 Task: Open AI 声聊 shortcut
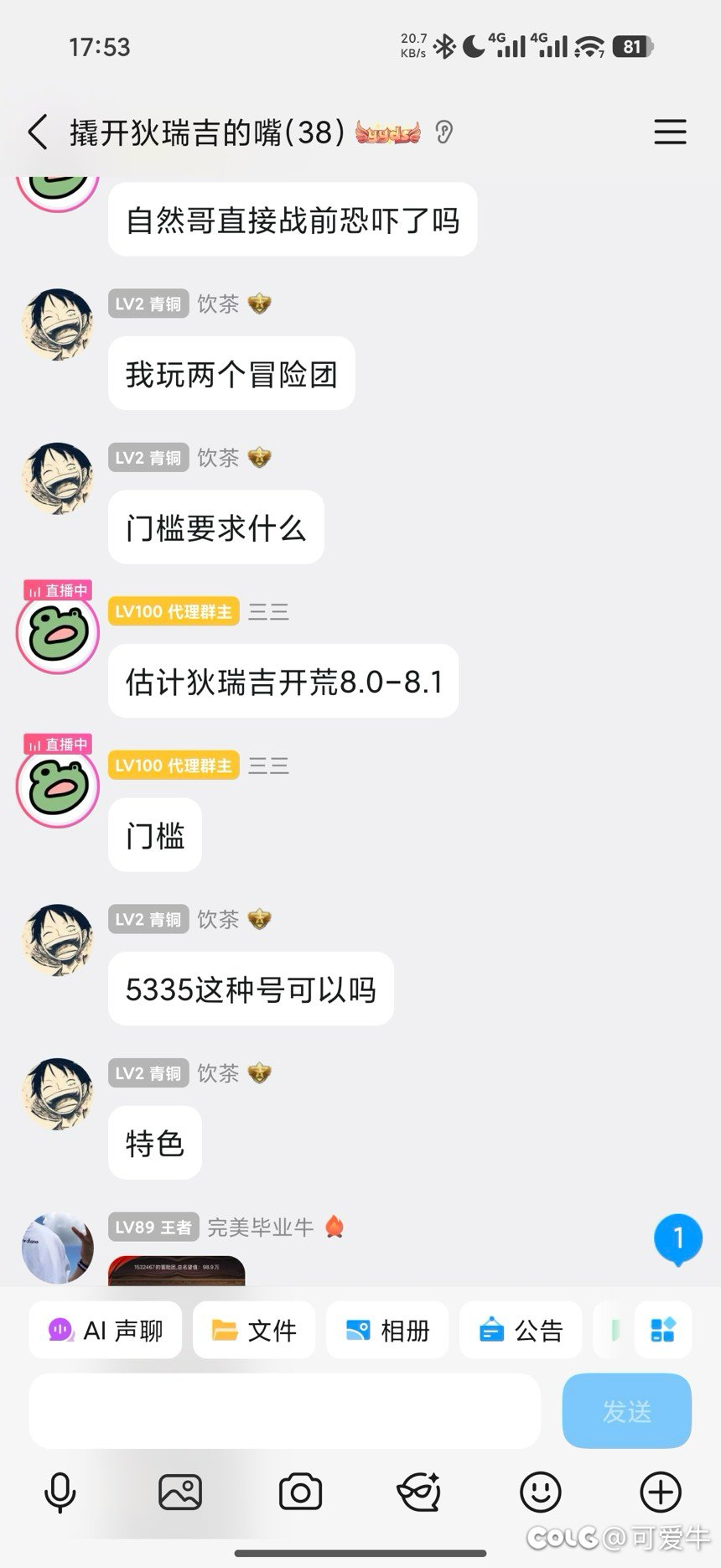tap(106, 1330)
